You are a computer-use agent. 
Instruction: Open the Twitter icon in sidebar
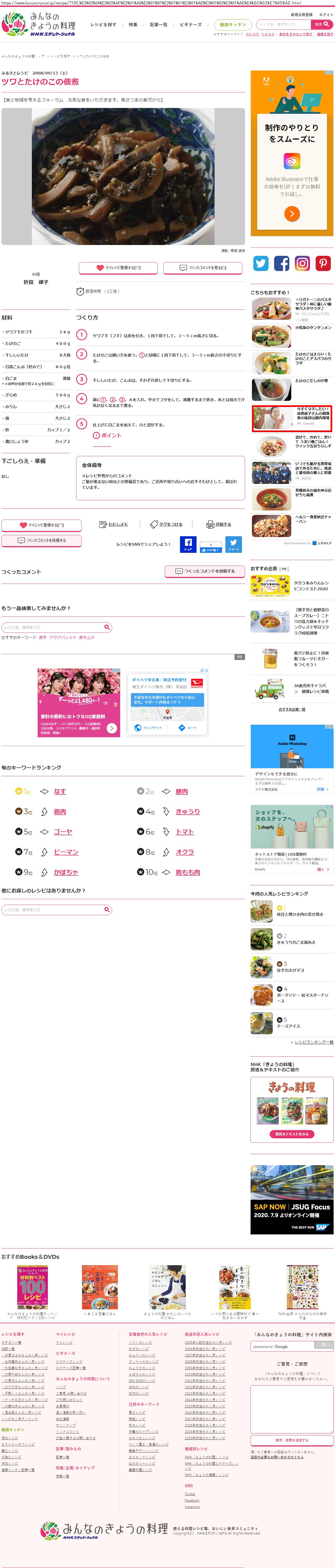[261, 263]
